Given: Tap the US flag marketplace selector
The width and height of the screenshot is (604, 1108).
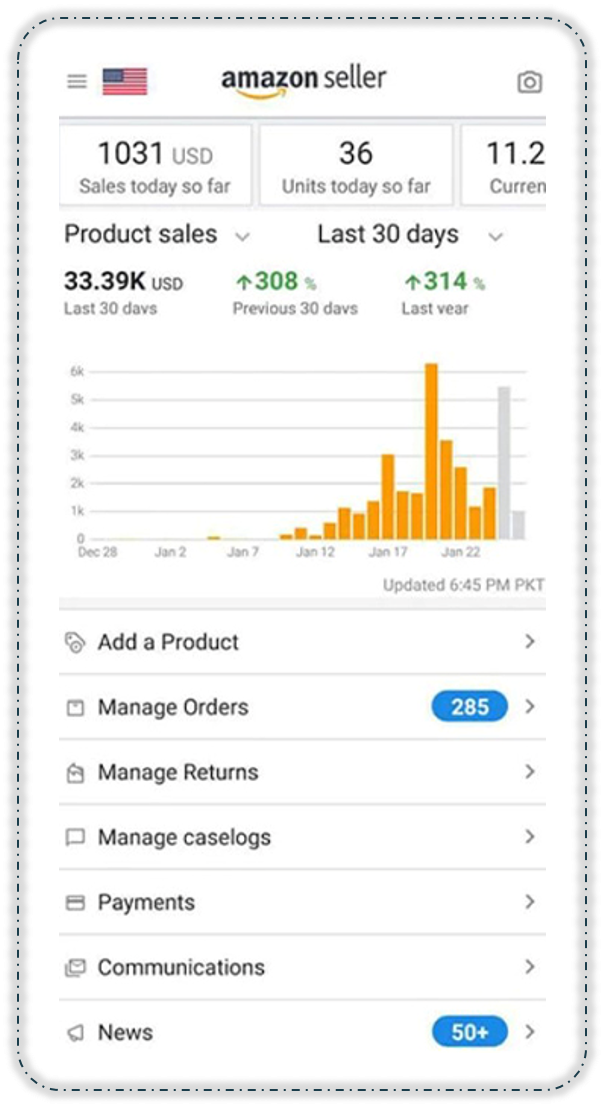Looking at the screenshot, I should [x=124, y=82].
